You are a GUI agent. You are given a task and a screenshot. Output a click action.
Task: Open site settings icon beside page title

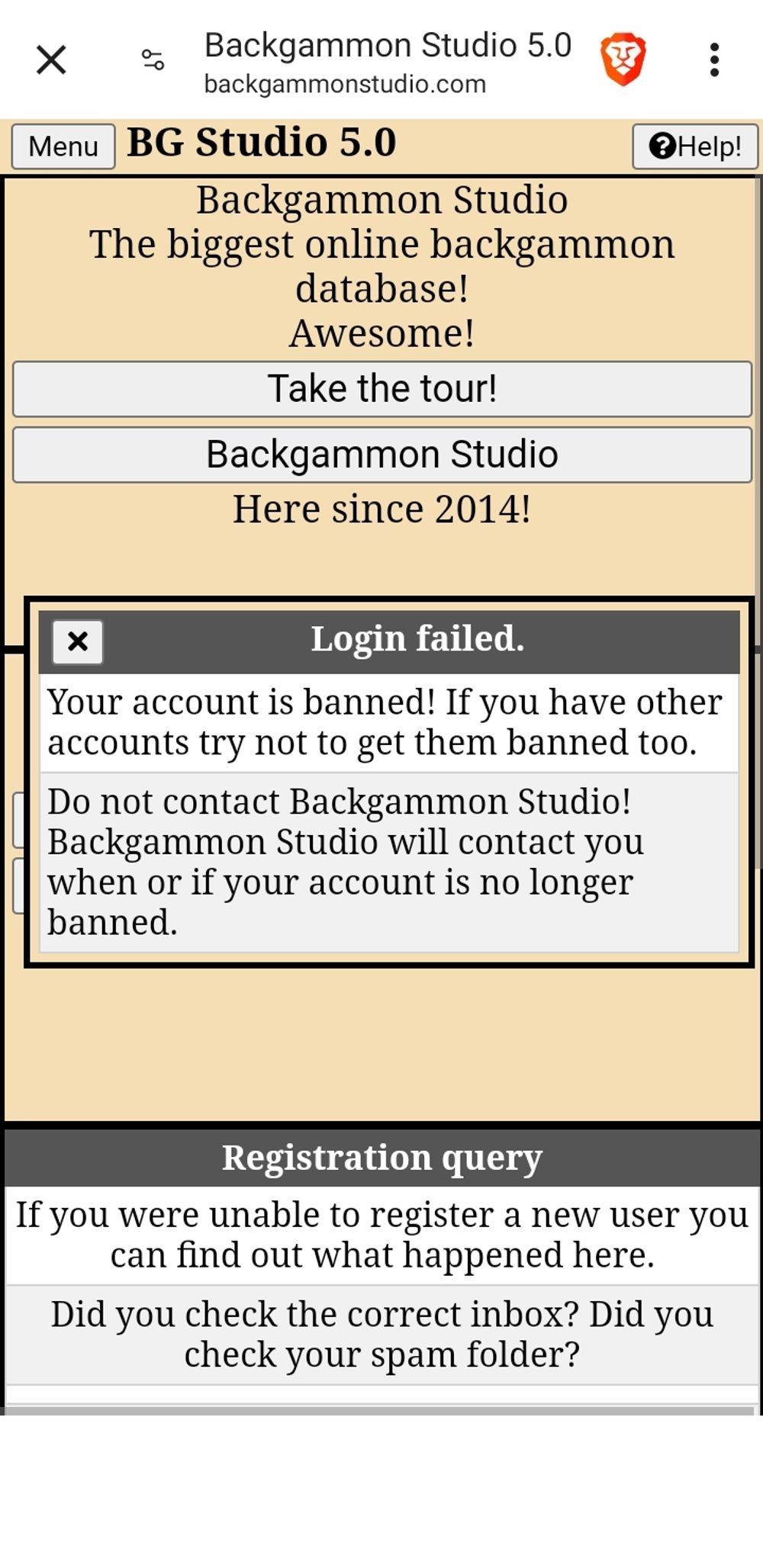(153, 59)
